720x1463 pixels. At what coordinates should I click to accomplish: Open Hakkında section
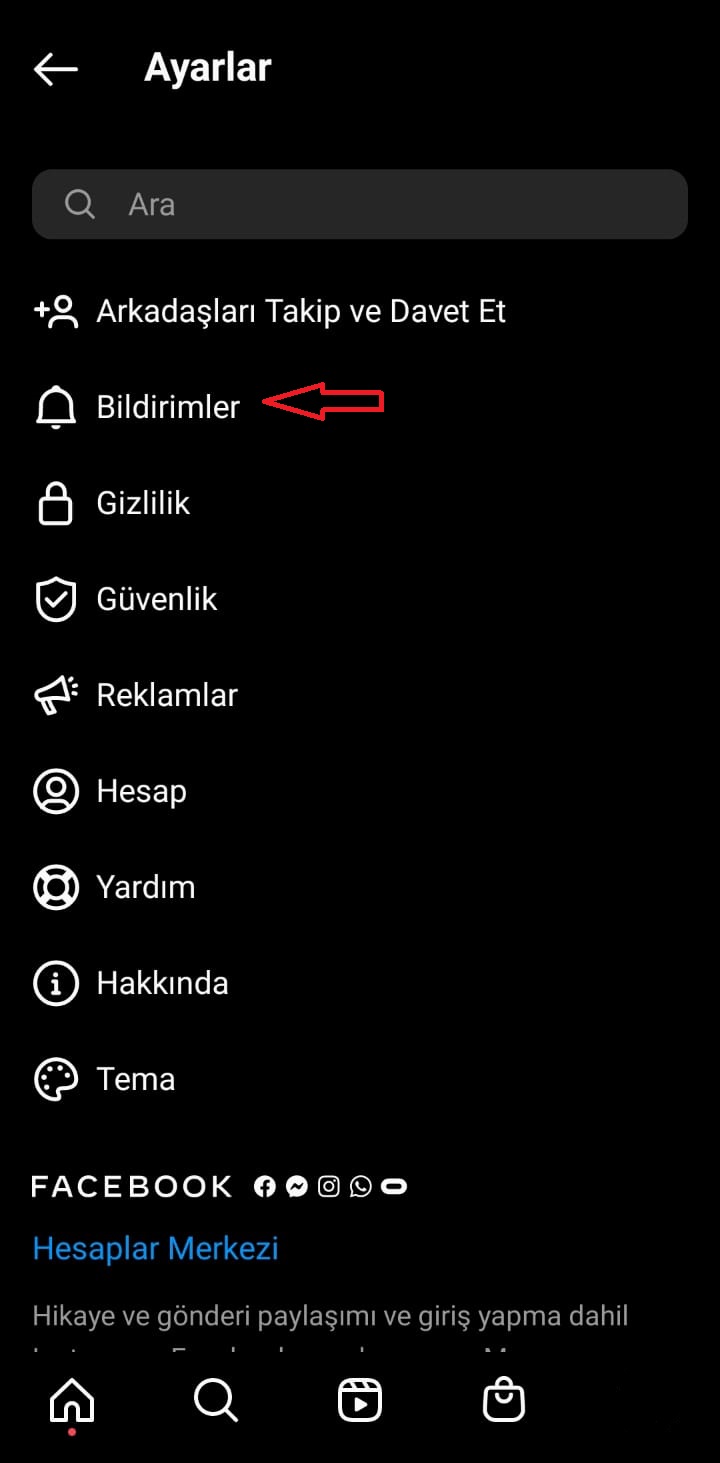[162, 983]
